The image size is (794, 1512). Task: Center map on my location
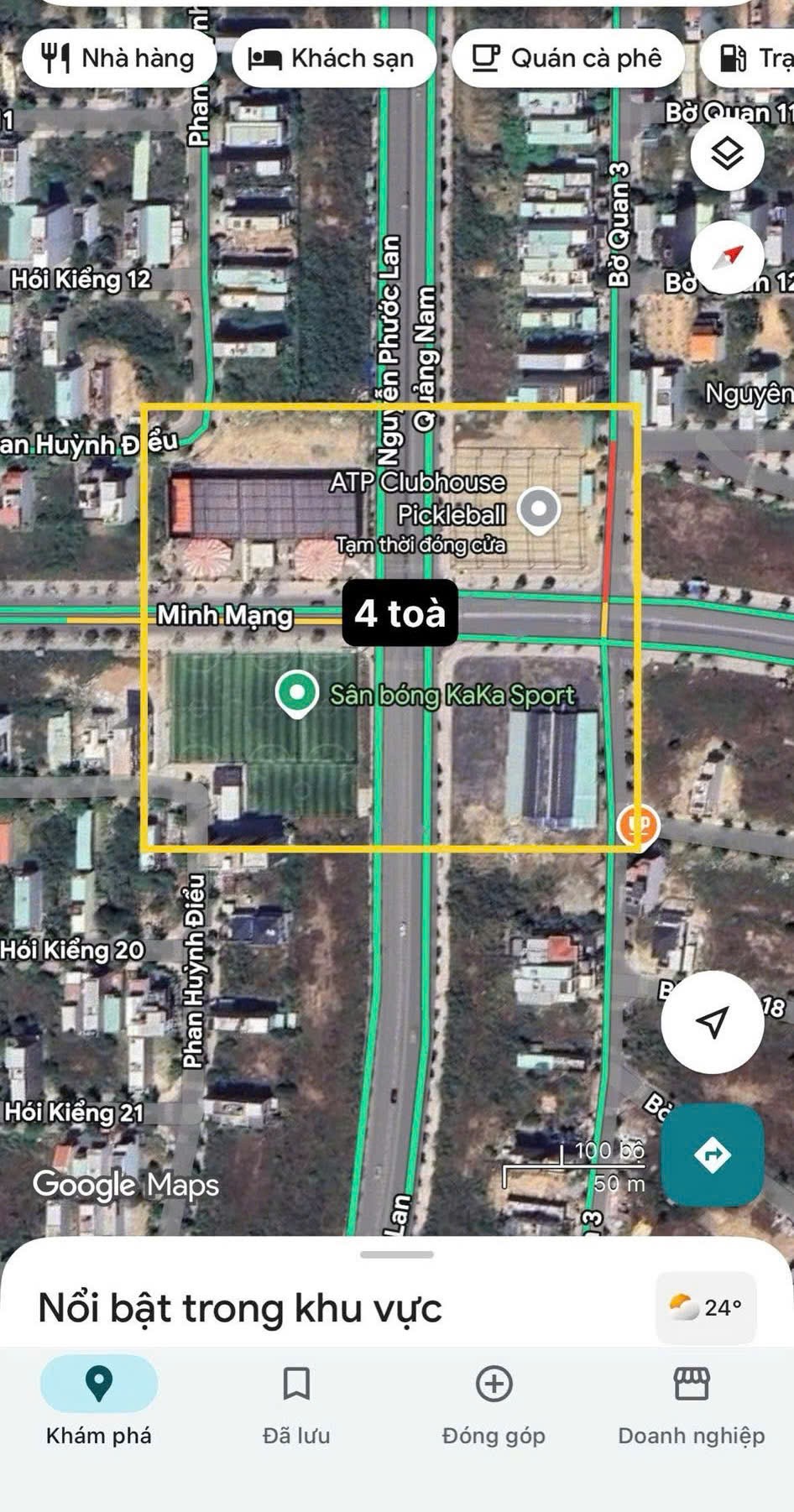pos(712,1022)
